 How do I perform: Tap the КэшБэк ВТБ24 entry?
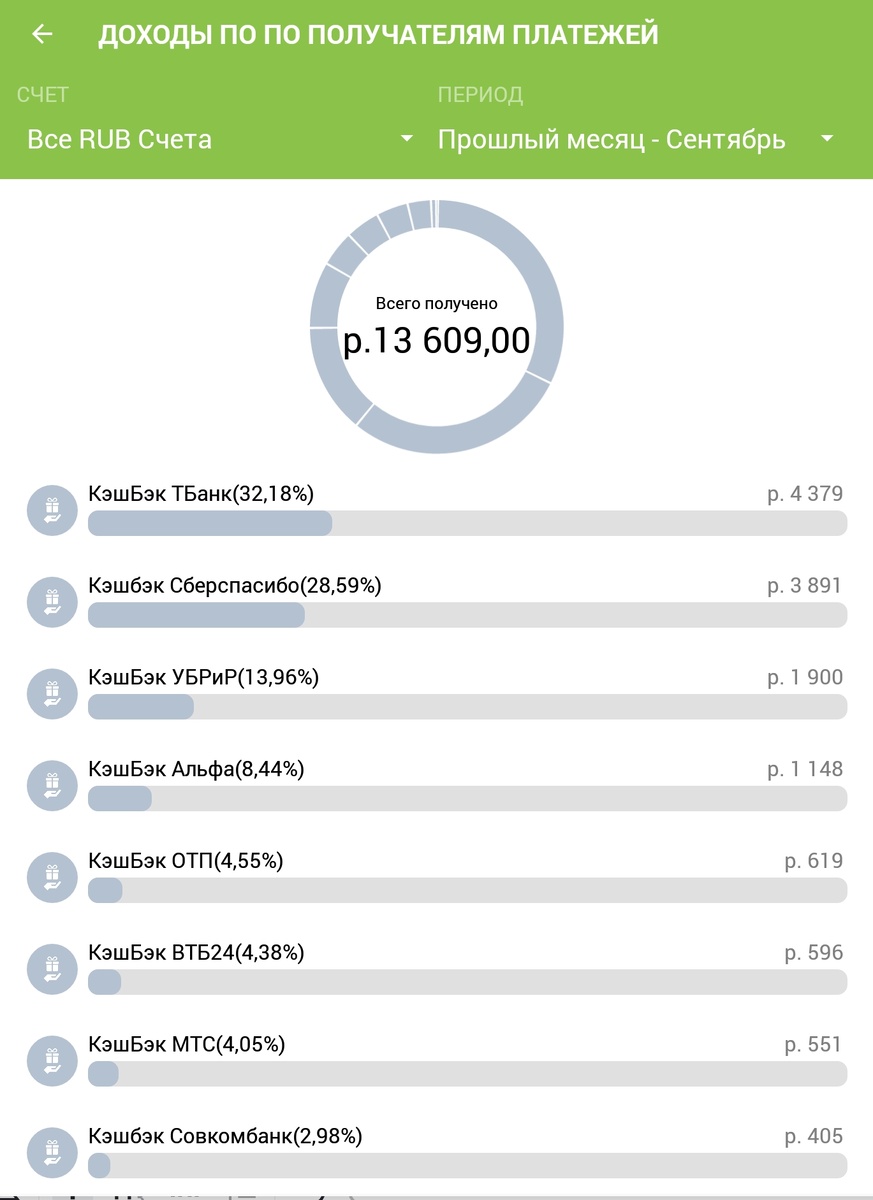[436, 969]
